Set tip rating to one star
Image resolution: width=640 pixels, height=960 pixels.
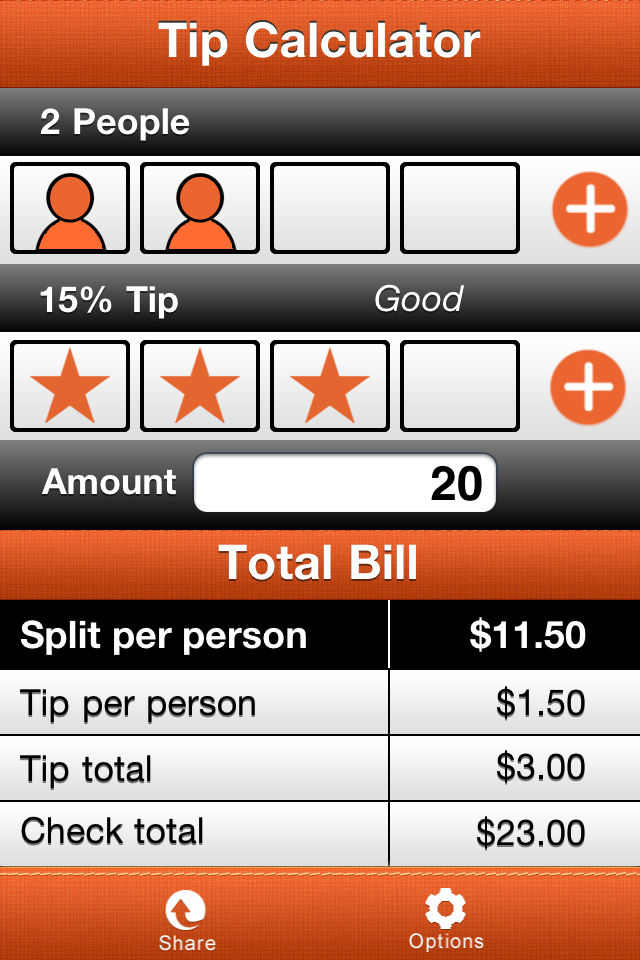point(70,385)
